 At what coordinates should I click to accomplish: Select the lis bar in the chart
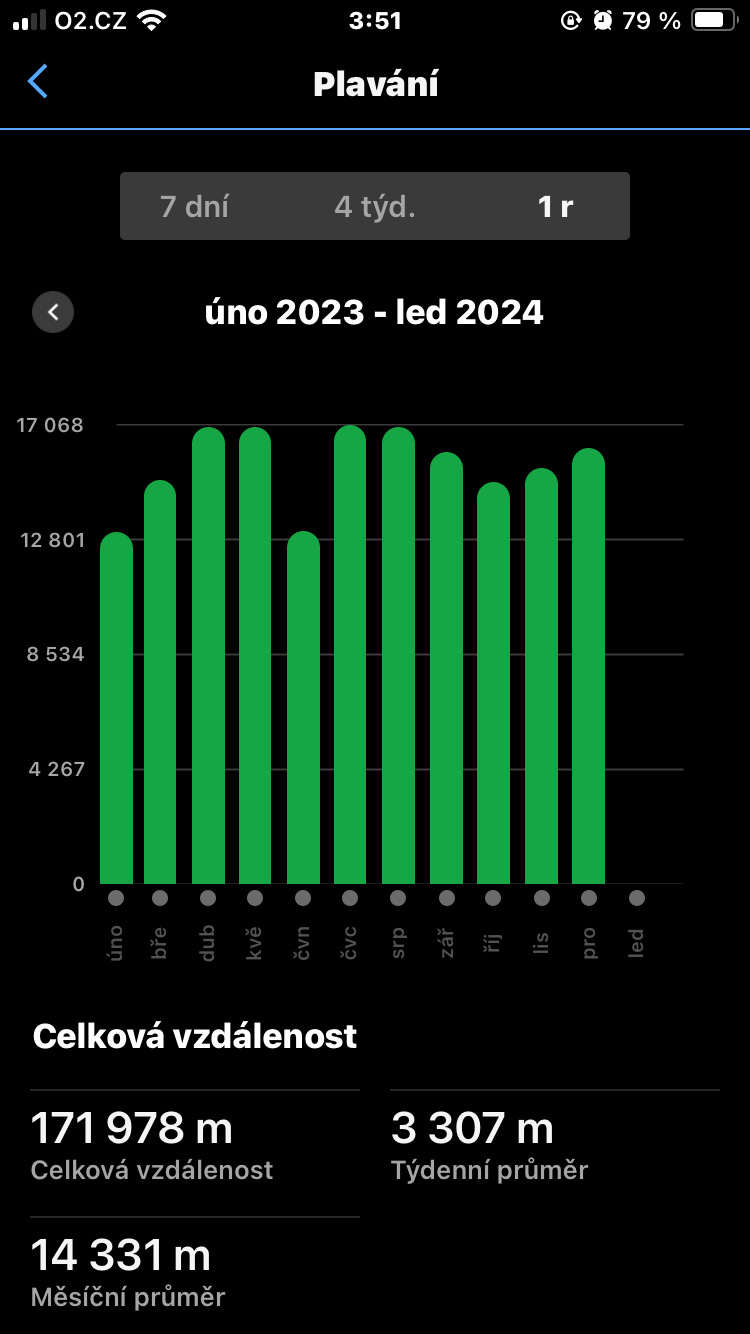541,676
